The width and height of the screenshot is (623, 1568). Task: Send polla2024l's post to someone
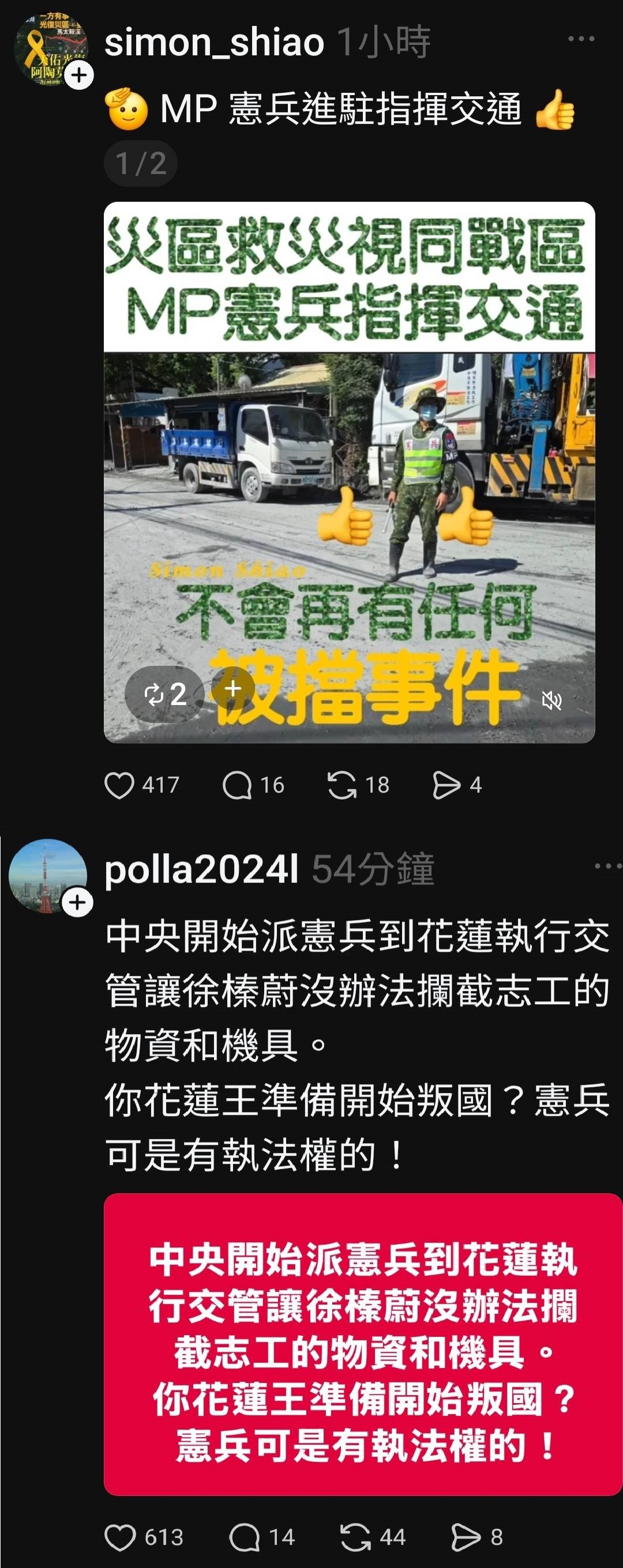point(466,1537)
